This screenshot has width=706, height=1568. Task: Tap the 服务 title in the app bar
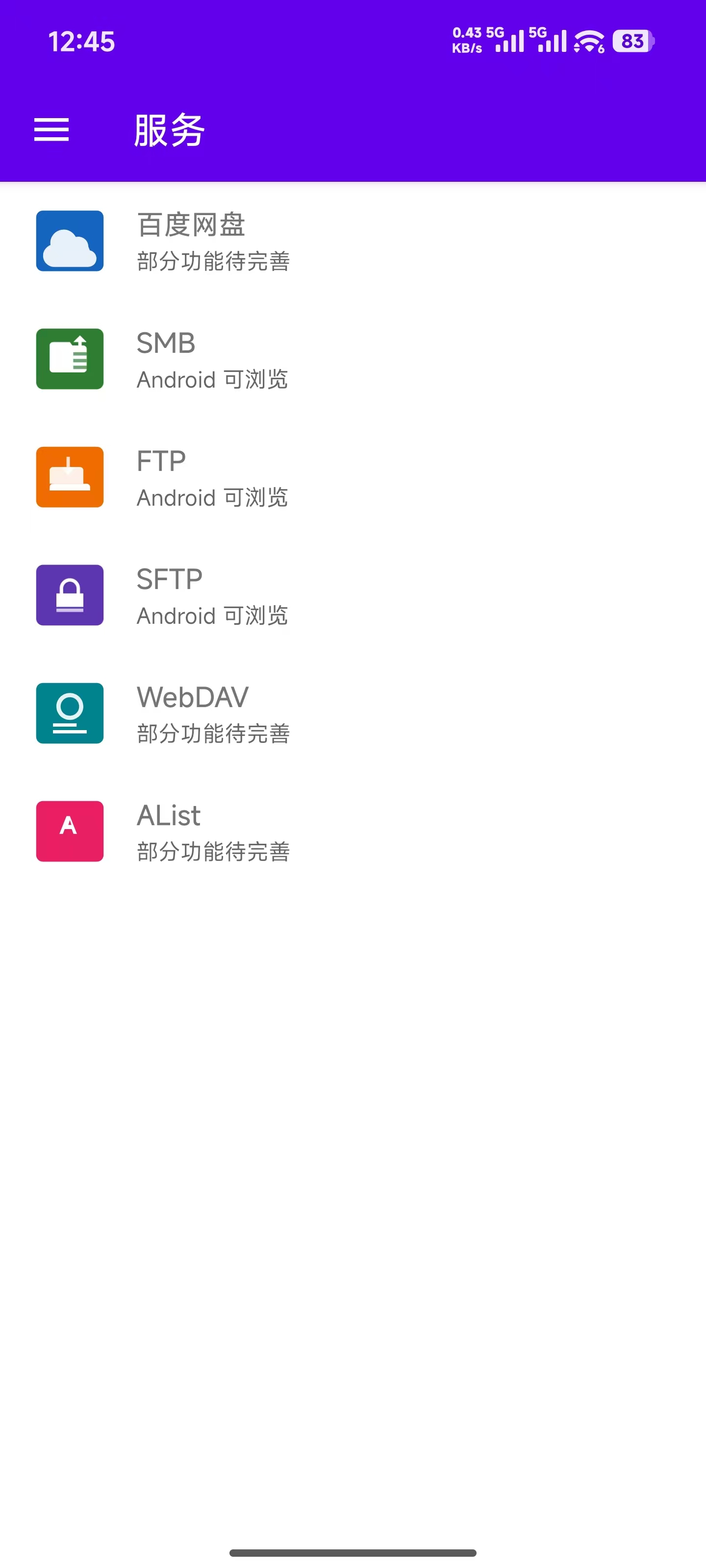[x=169, y=130]
